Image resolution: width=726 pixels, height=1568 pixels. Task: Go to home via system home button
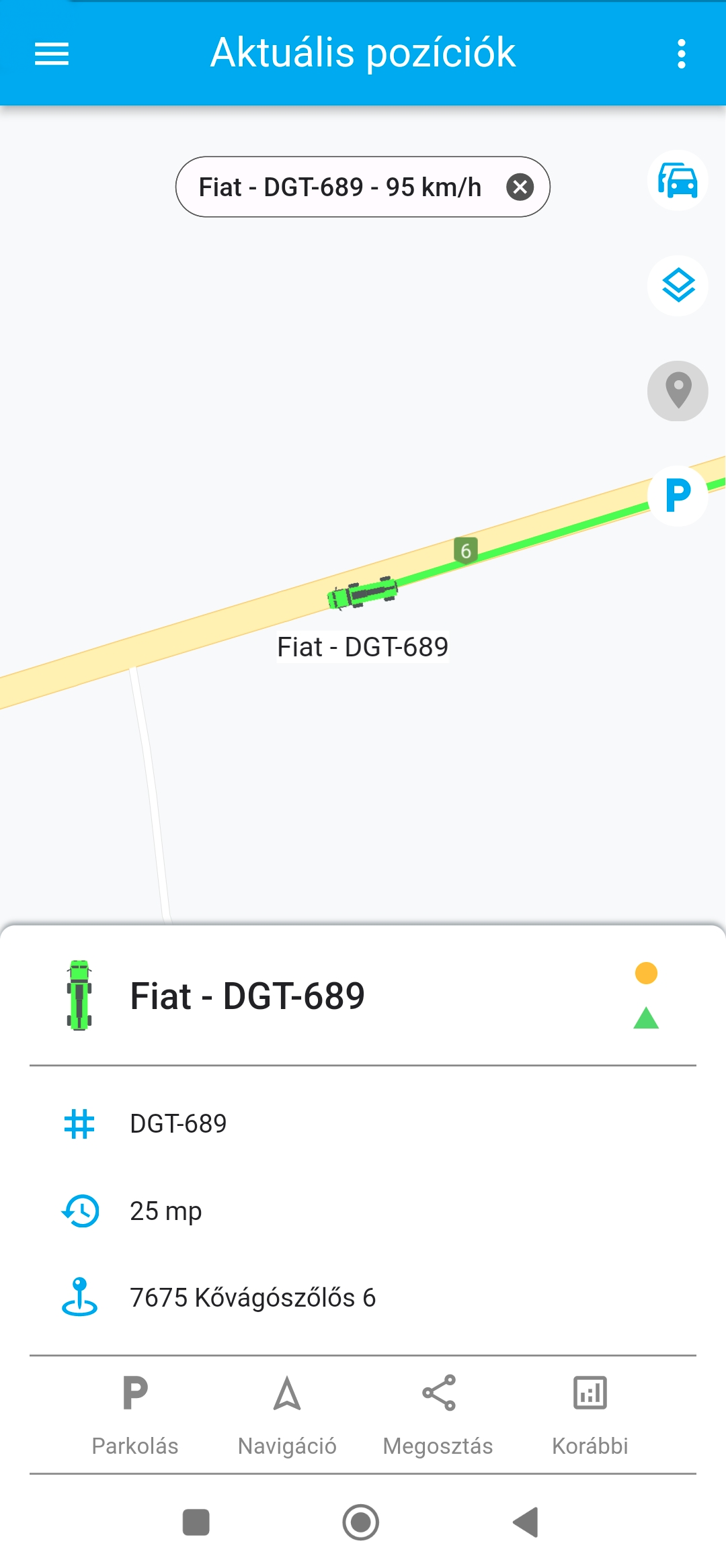pos(361,1522)
